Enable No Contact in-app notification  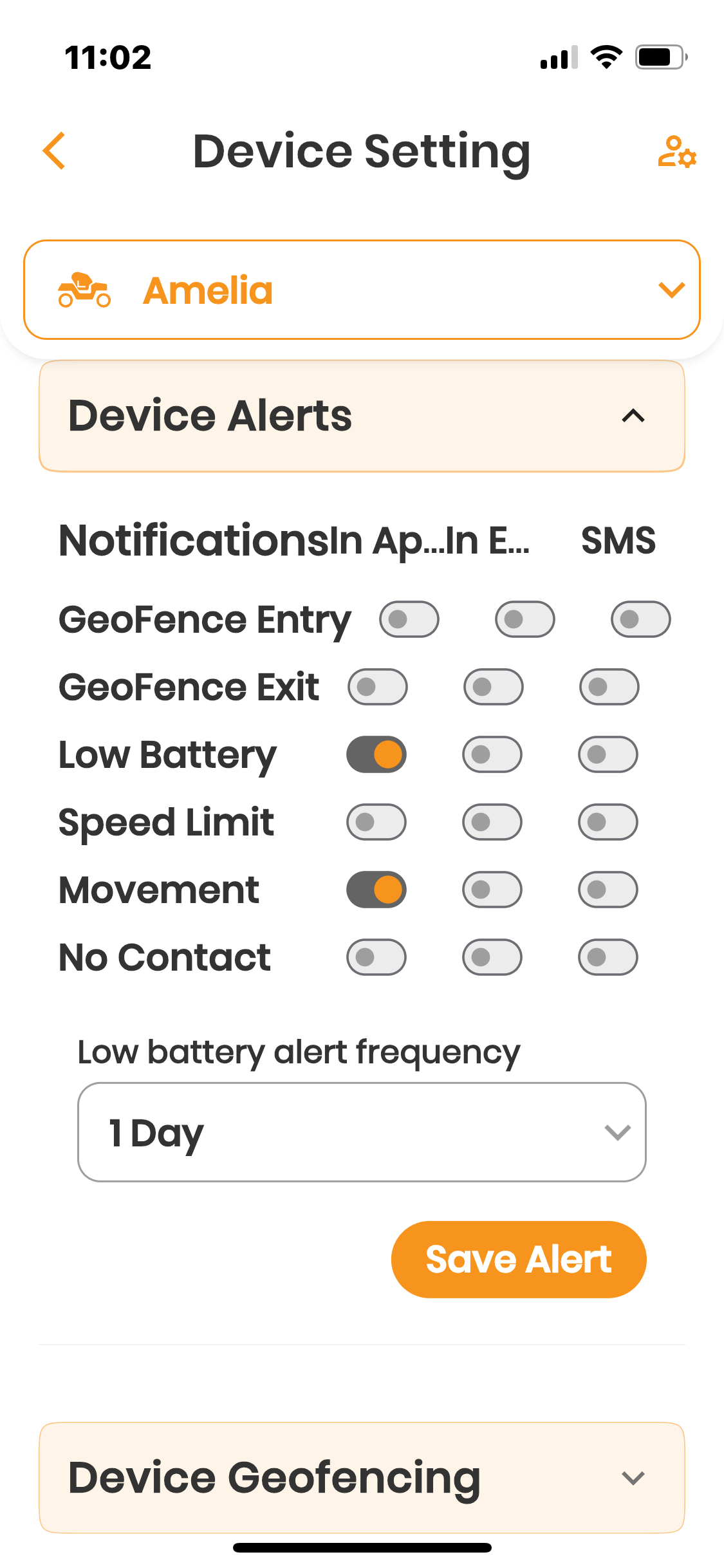pyautogui.click(x=376, y=957)
